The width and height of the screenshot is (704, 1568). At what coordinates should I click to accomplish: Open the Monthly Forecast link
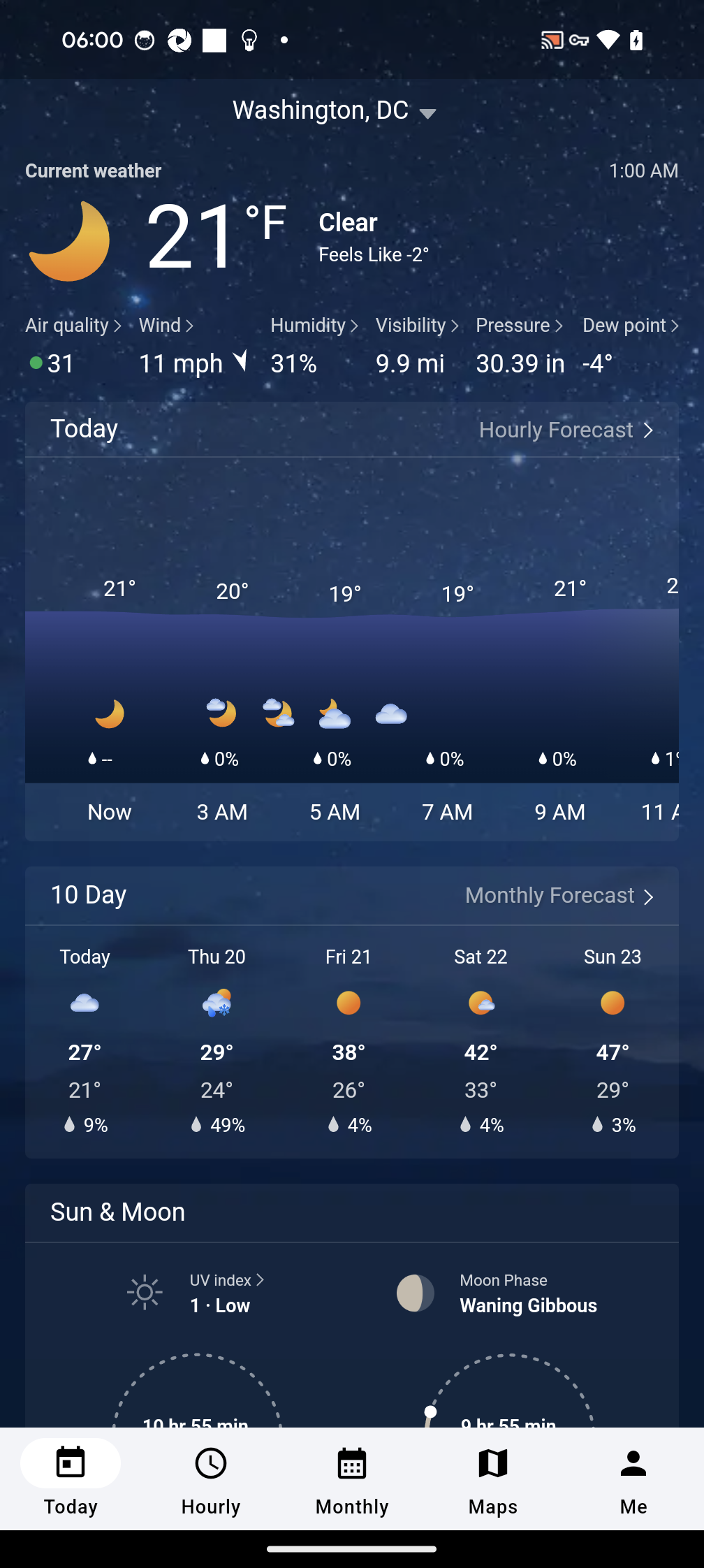(559, 896)
